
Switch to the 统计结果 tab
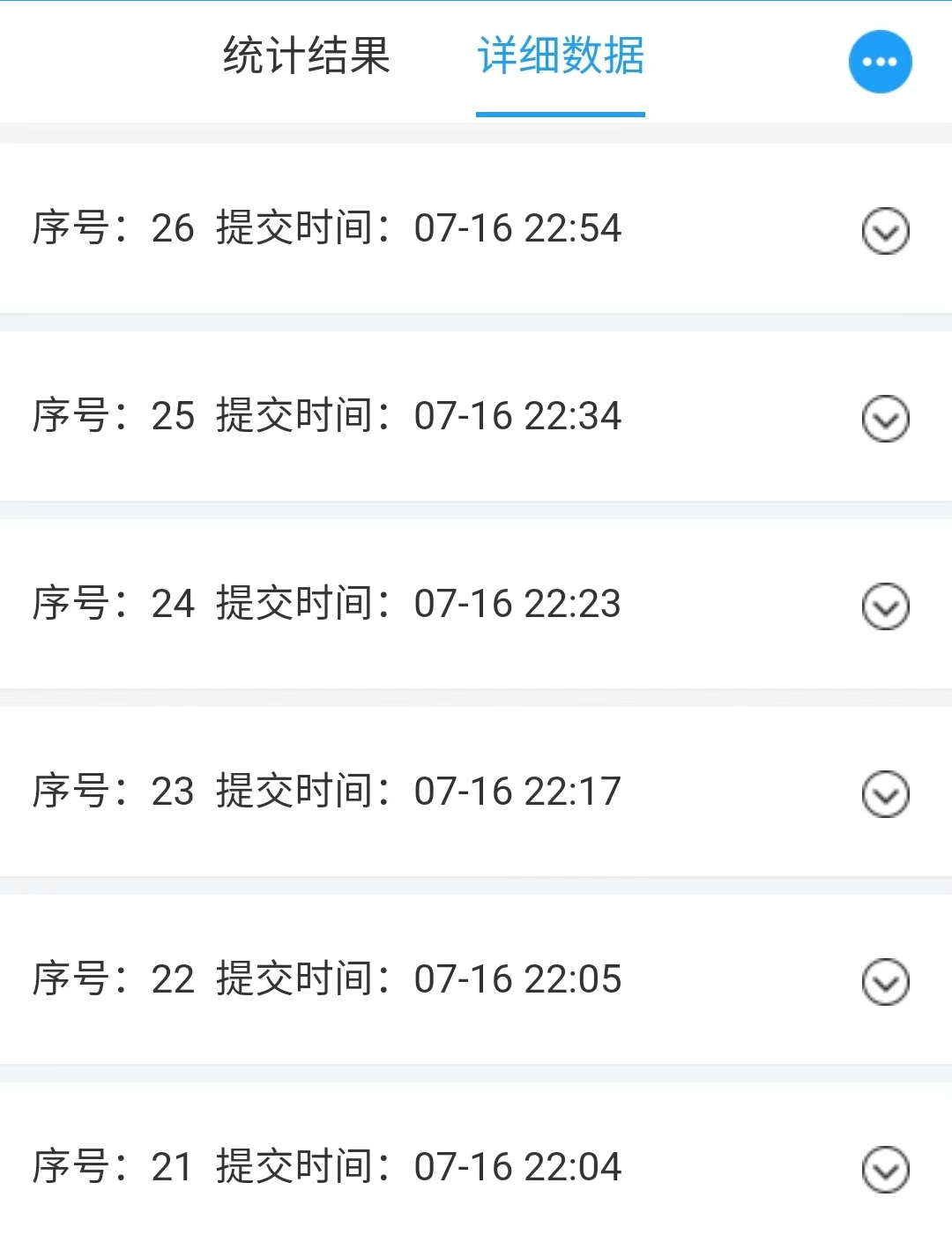pos(306,56)
